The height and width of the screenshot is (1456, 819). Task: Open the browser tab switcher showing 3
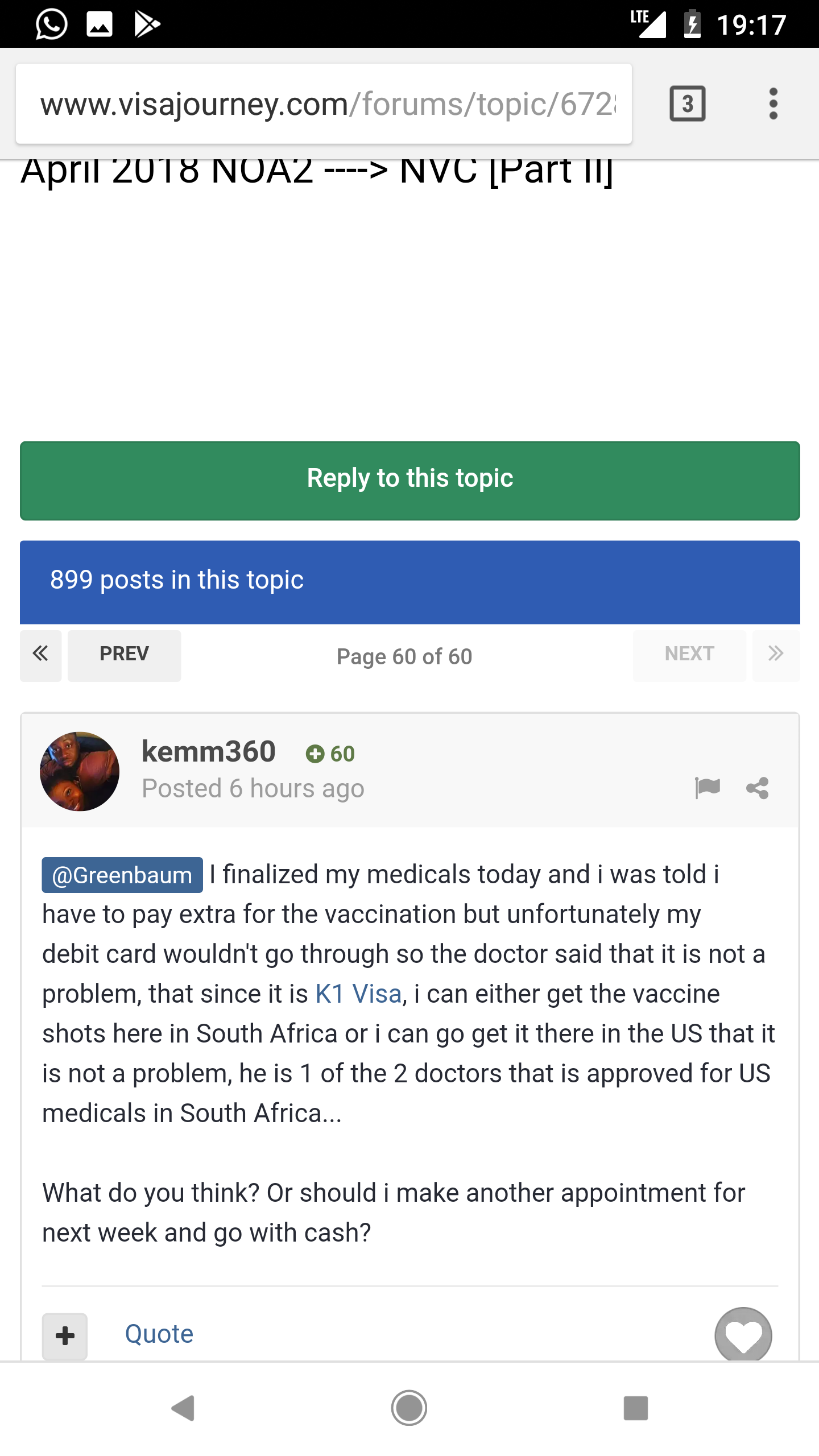pyautogui.click(x=688, y=104)
